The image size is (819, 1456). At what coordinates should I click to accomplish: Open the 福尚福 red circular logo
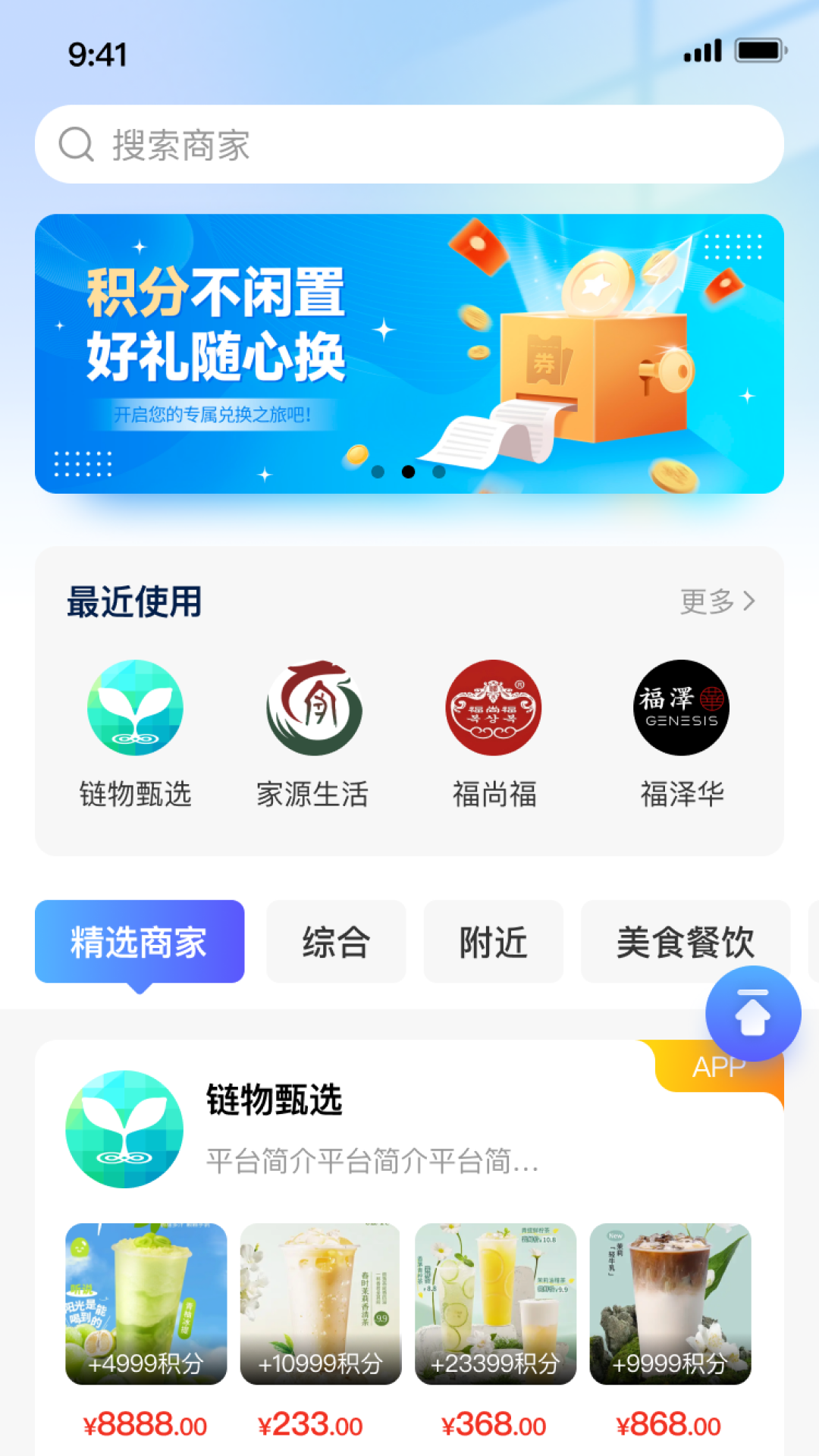(493, 708)
